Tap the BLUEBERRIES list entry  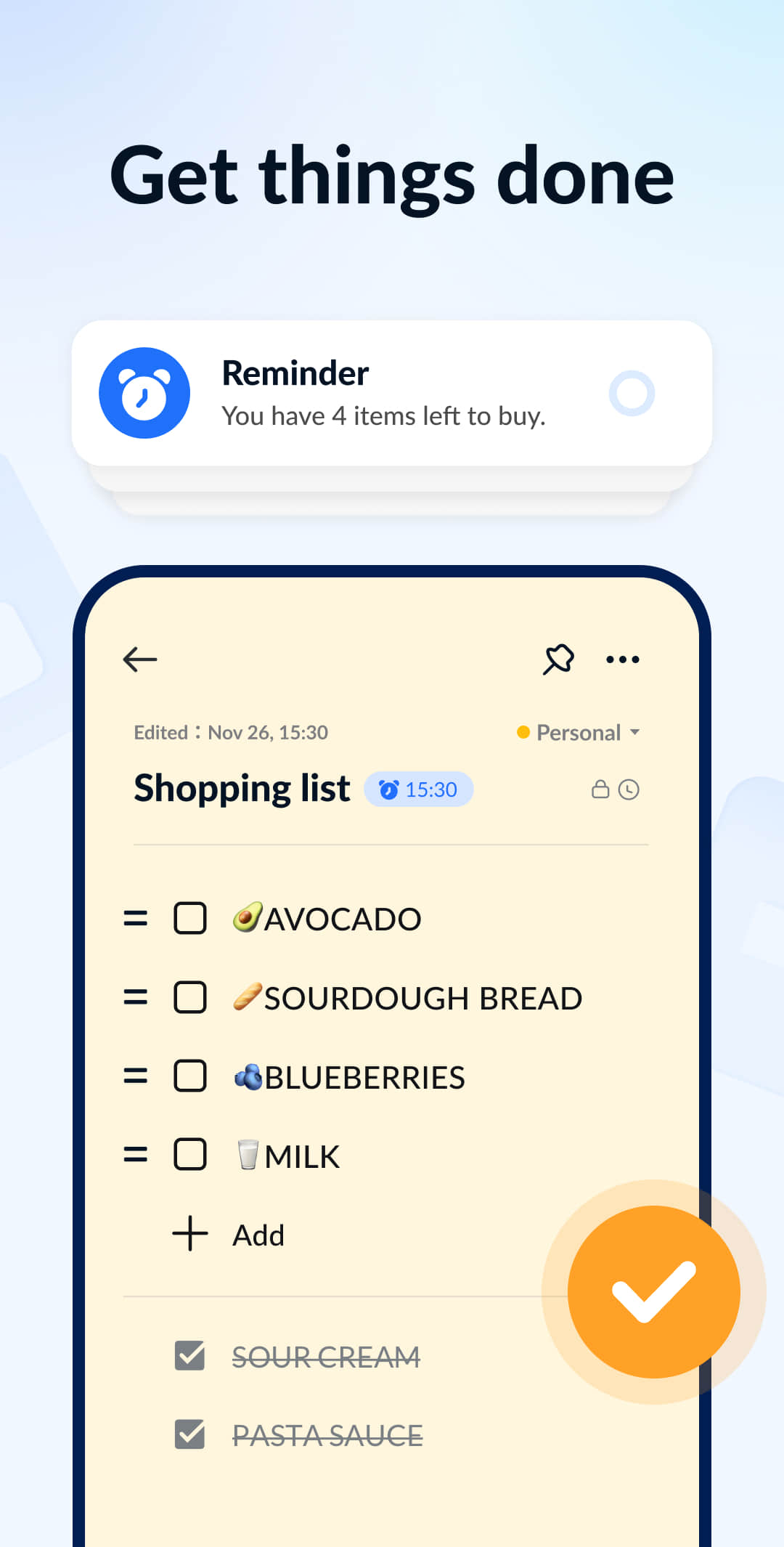363,1077
